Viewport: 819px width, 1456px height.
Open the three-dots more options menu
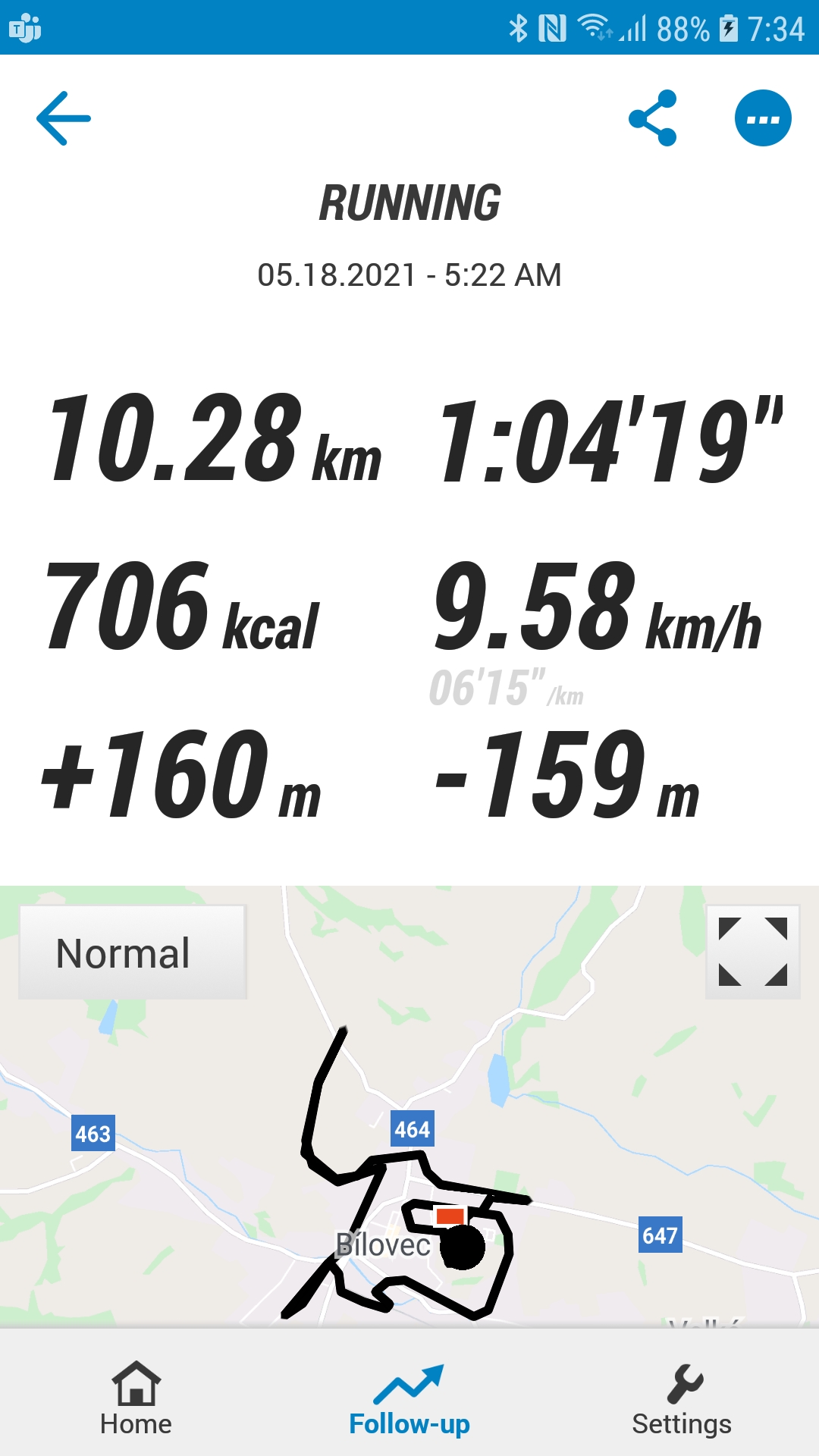[x=763, y=118]
